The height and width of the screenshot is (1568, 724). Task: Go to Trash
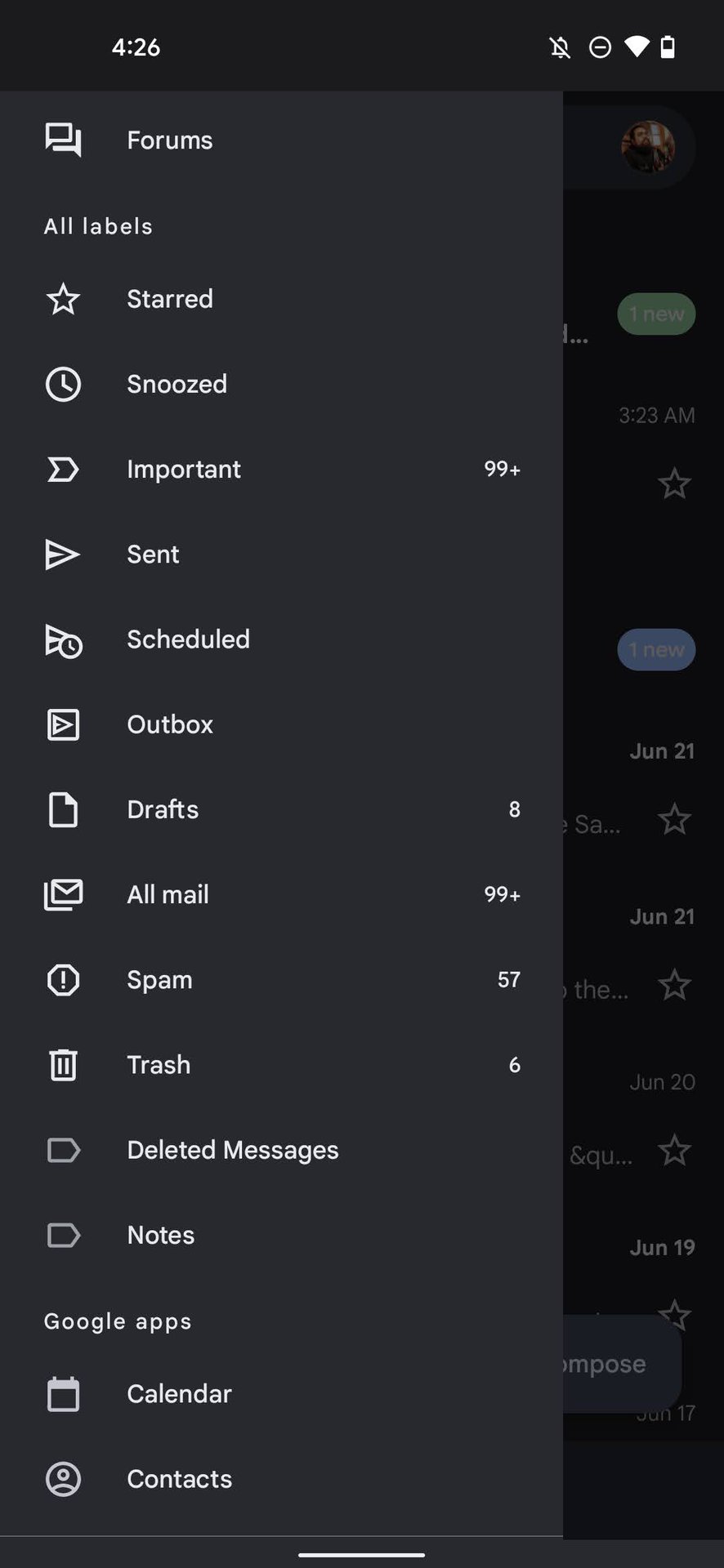[159, 1065]
